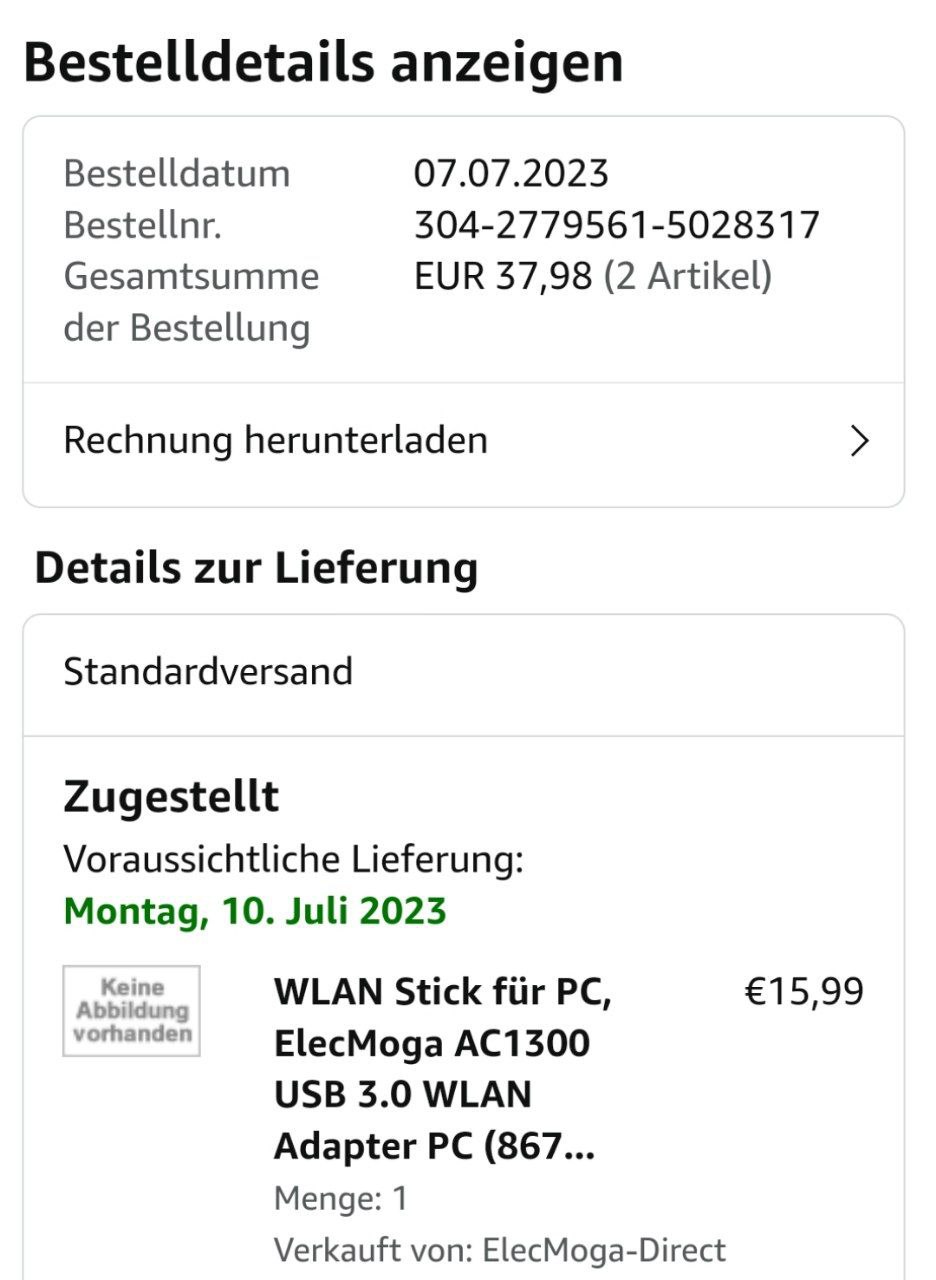Open the Rechnung herunterladen row
This screenshot has height=1280, width=936.
[x=463, y=441]
